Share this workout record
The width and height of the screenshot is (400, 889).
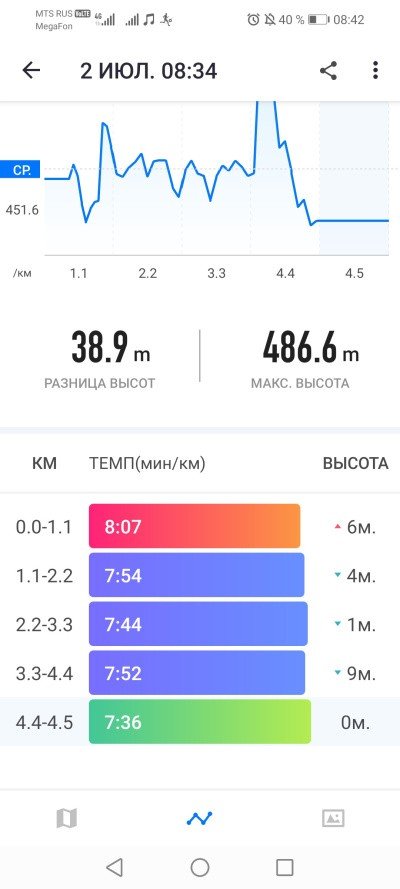click(328, 70)
